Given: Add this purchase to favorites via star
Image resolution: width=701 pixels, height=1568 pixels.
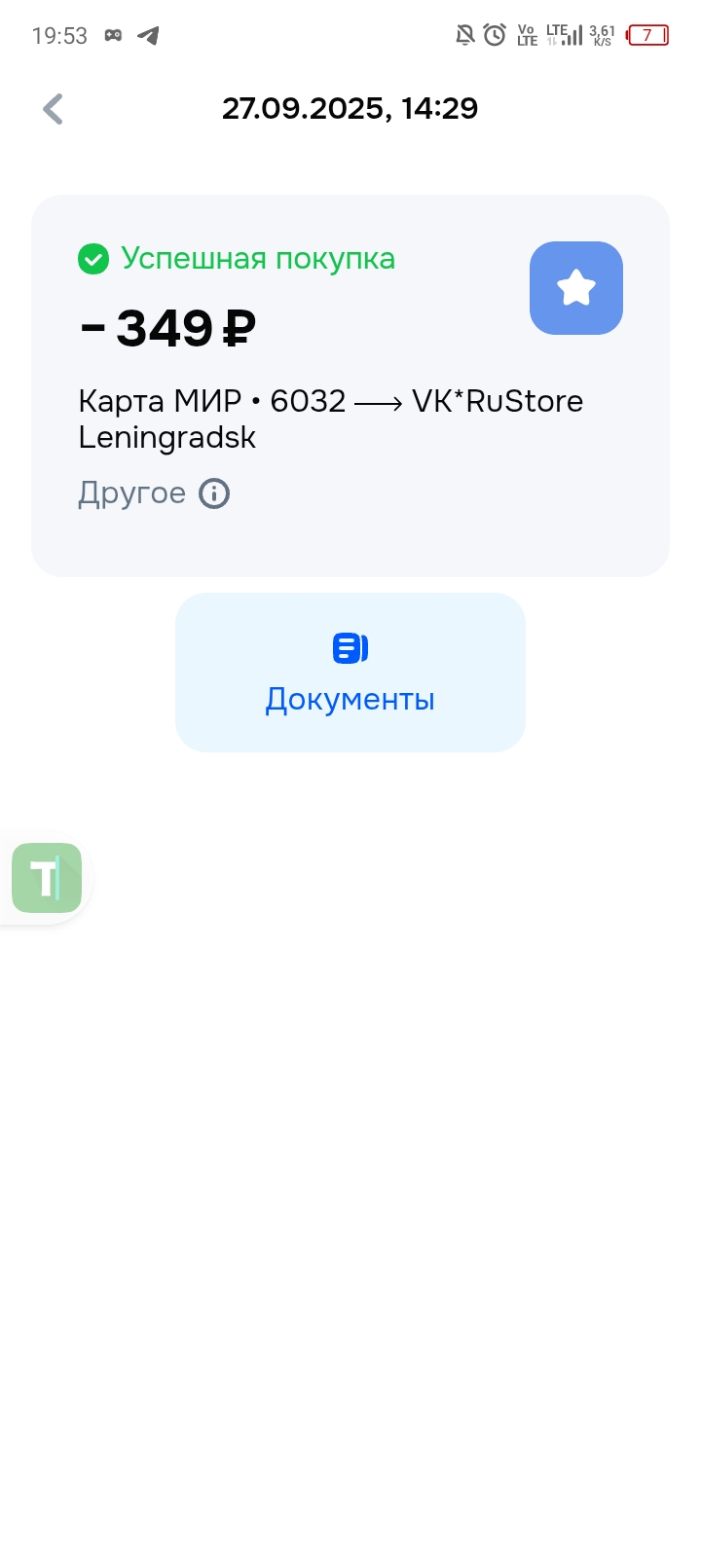Looking at the screenshot, I should click(x=575, y=288).
